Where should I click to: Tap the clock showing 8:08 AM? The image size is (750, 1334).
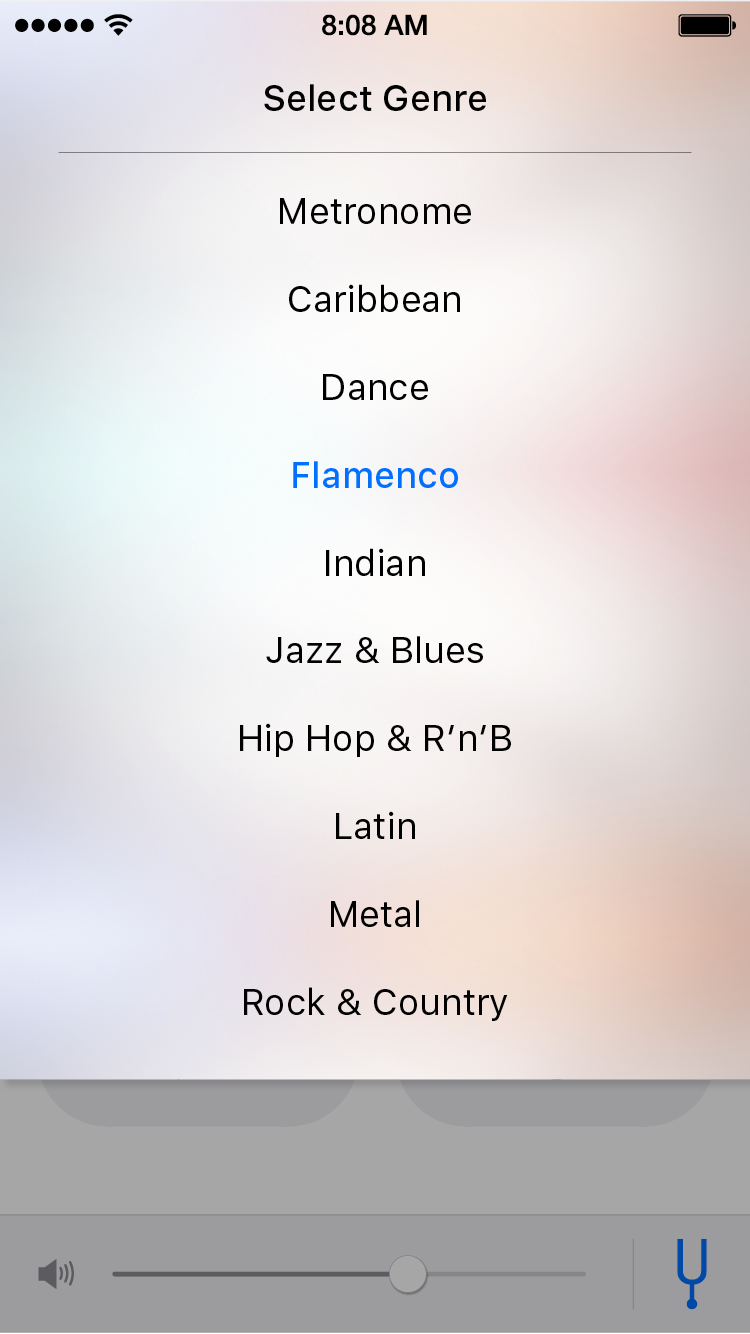tap(375, 25)
